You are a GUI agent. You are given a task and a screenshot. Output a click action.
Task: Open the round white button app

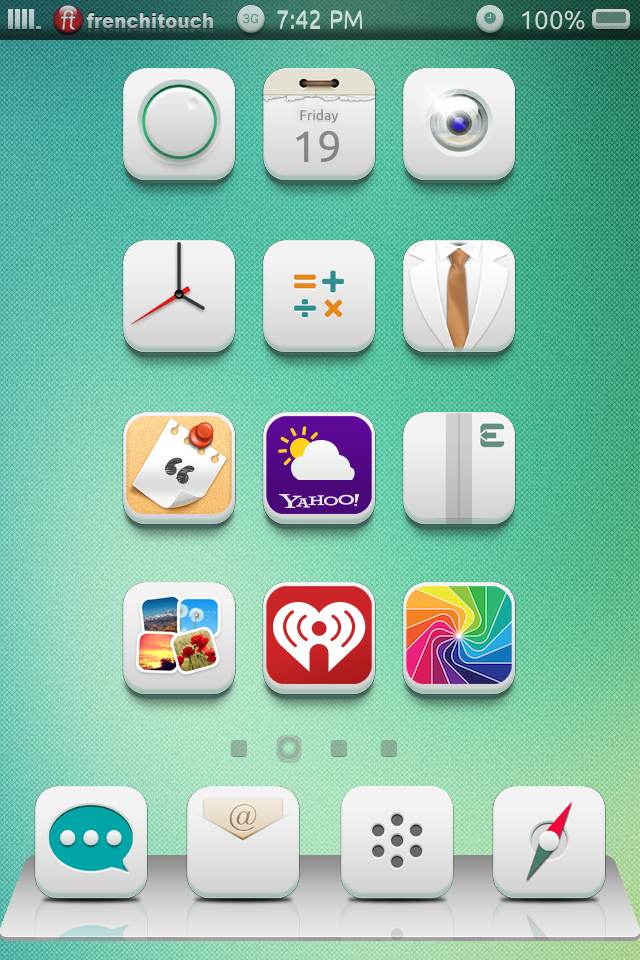[x=179, y=124]
